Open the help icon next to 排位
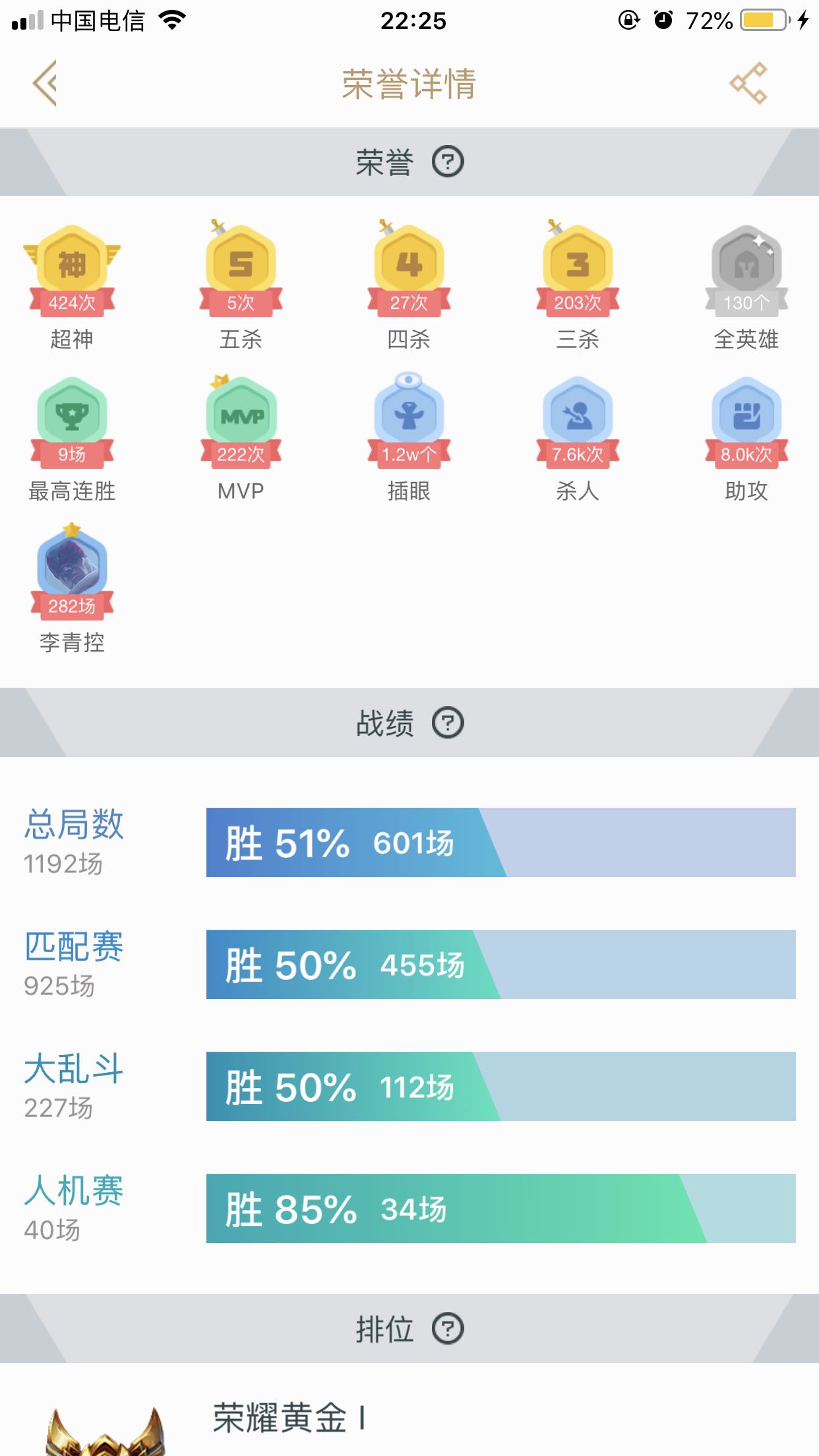 click(448, 1328)
